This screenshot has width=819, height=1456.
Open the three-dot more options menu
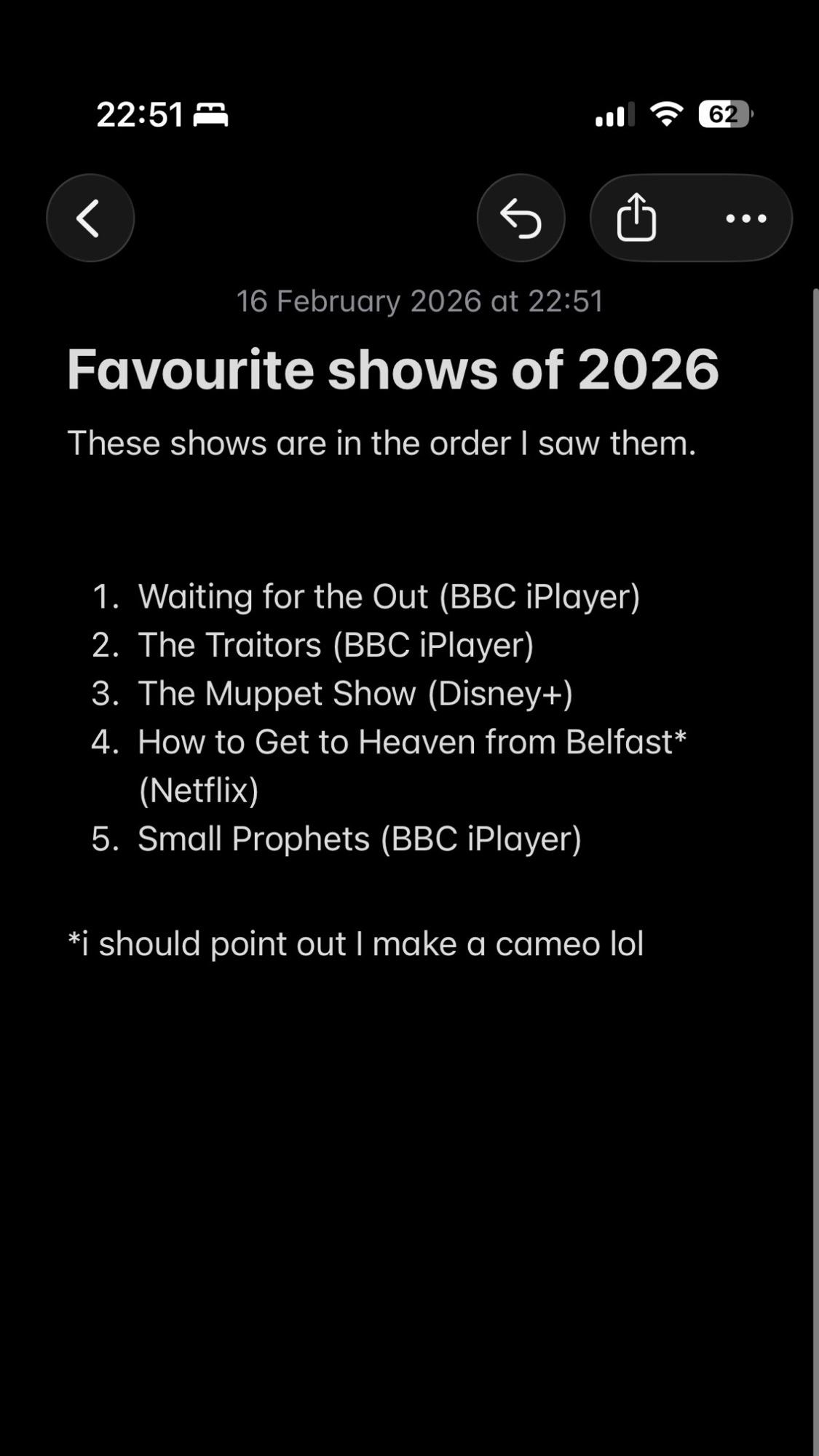746,218
